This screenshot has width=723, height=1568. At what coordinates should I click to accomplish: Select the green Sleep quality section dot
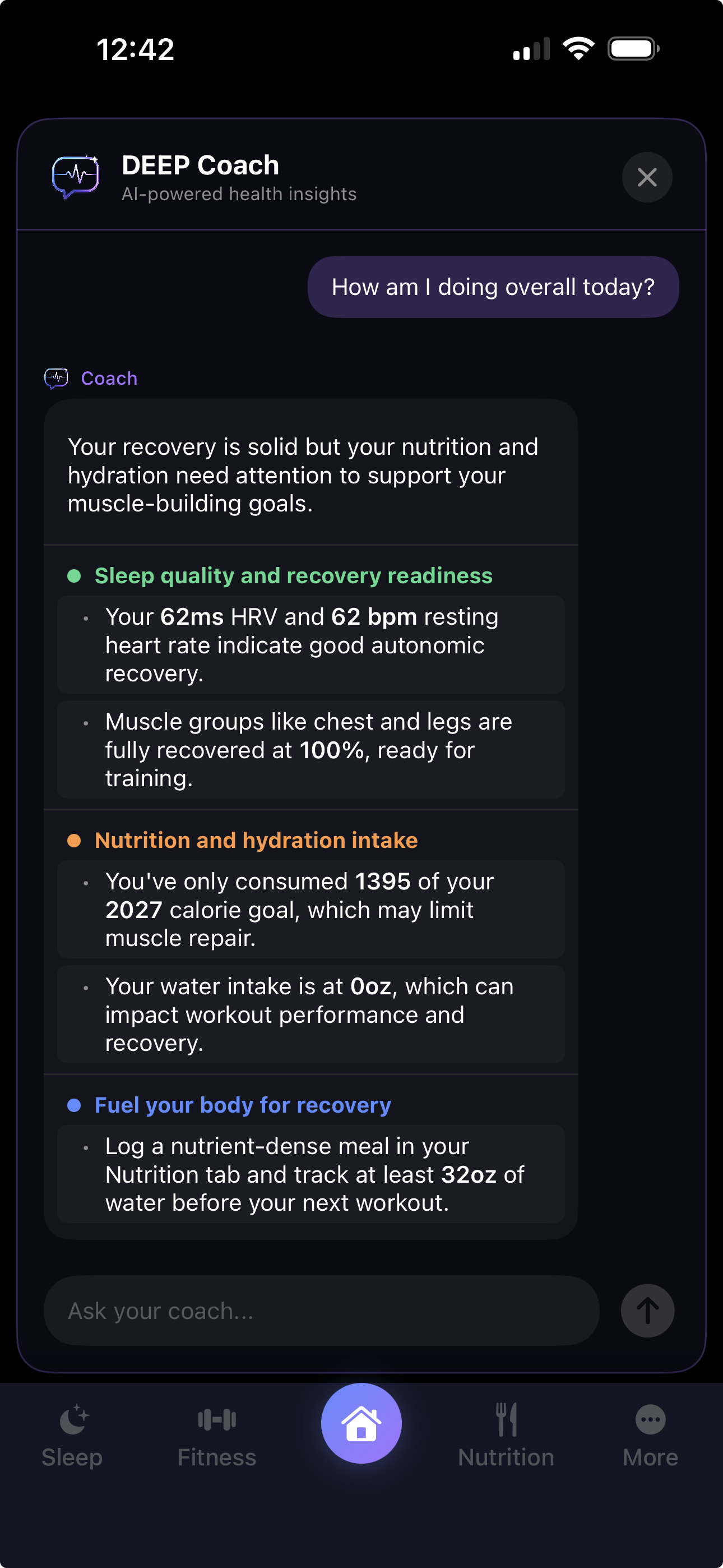click(75, 575)
